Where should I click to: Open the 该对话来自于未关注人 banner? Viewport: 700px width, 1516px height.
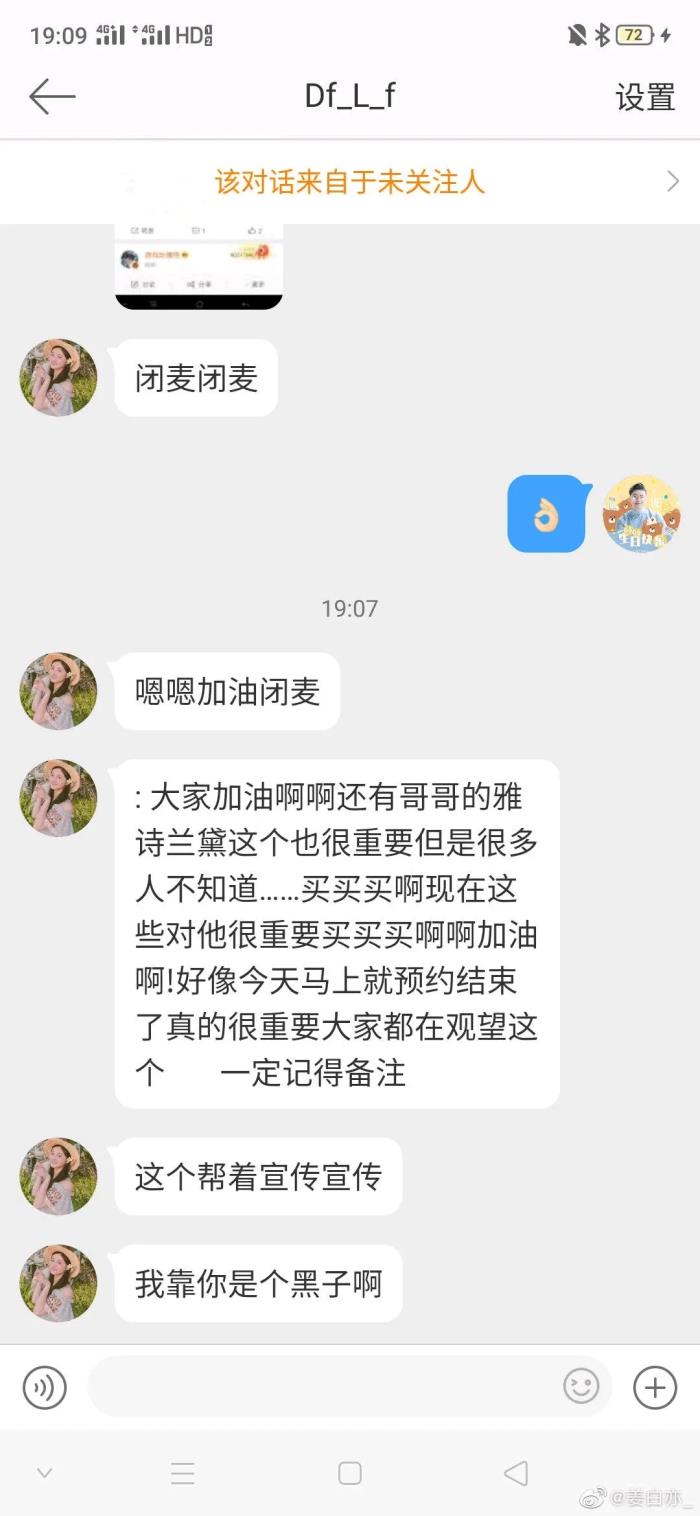pyautogui.click(x=350, y=182)
